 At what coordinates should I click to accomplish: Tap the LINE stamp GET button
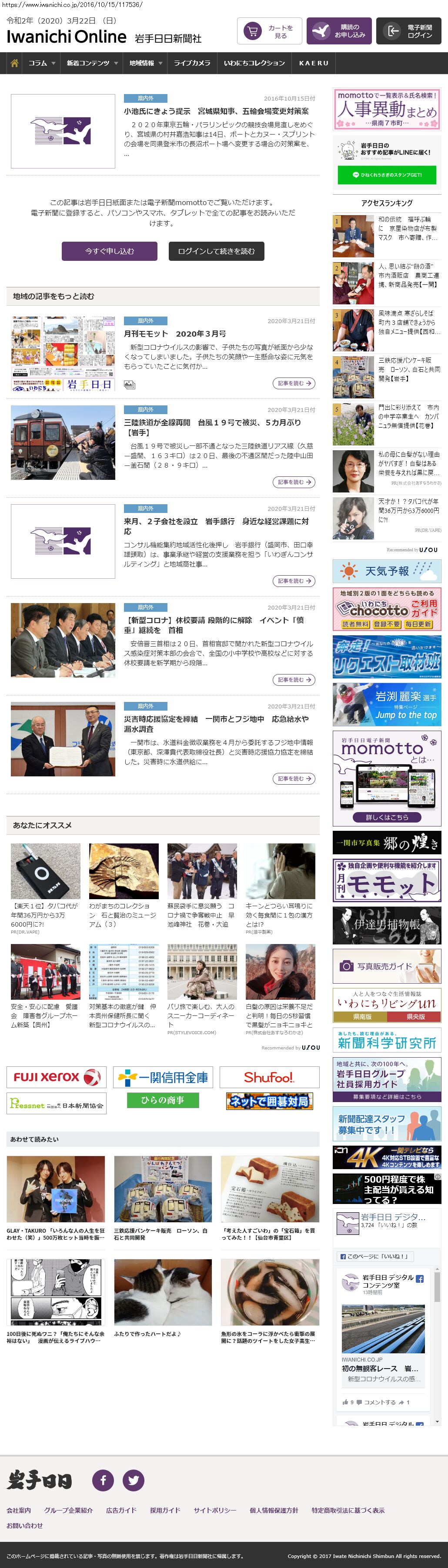(x=387, y=175)
